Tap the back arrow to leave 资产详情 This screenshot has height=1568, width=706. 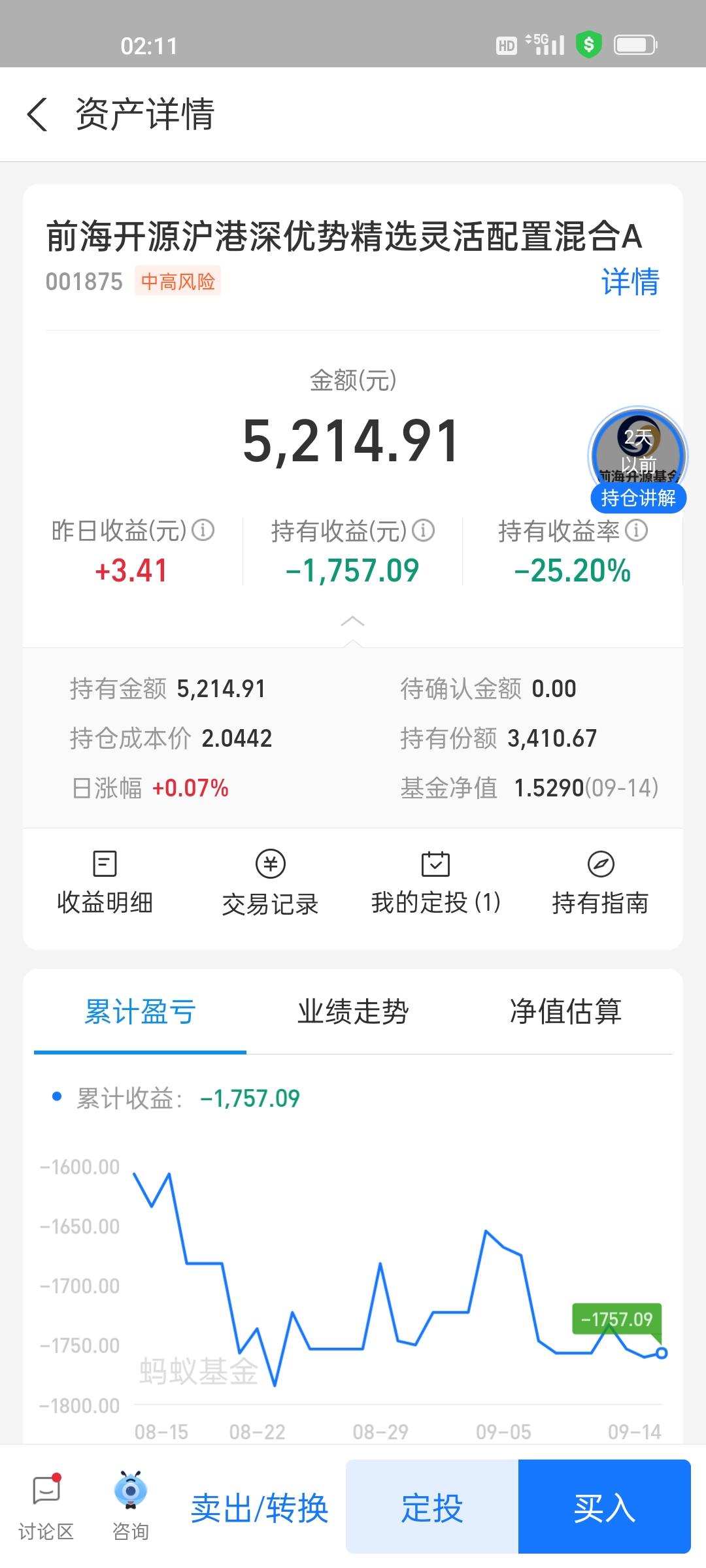pyautogui.click(x=37, y=114)
